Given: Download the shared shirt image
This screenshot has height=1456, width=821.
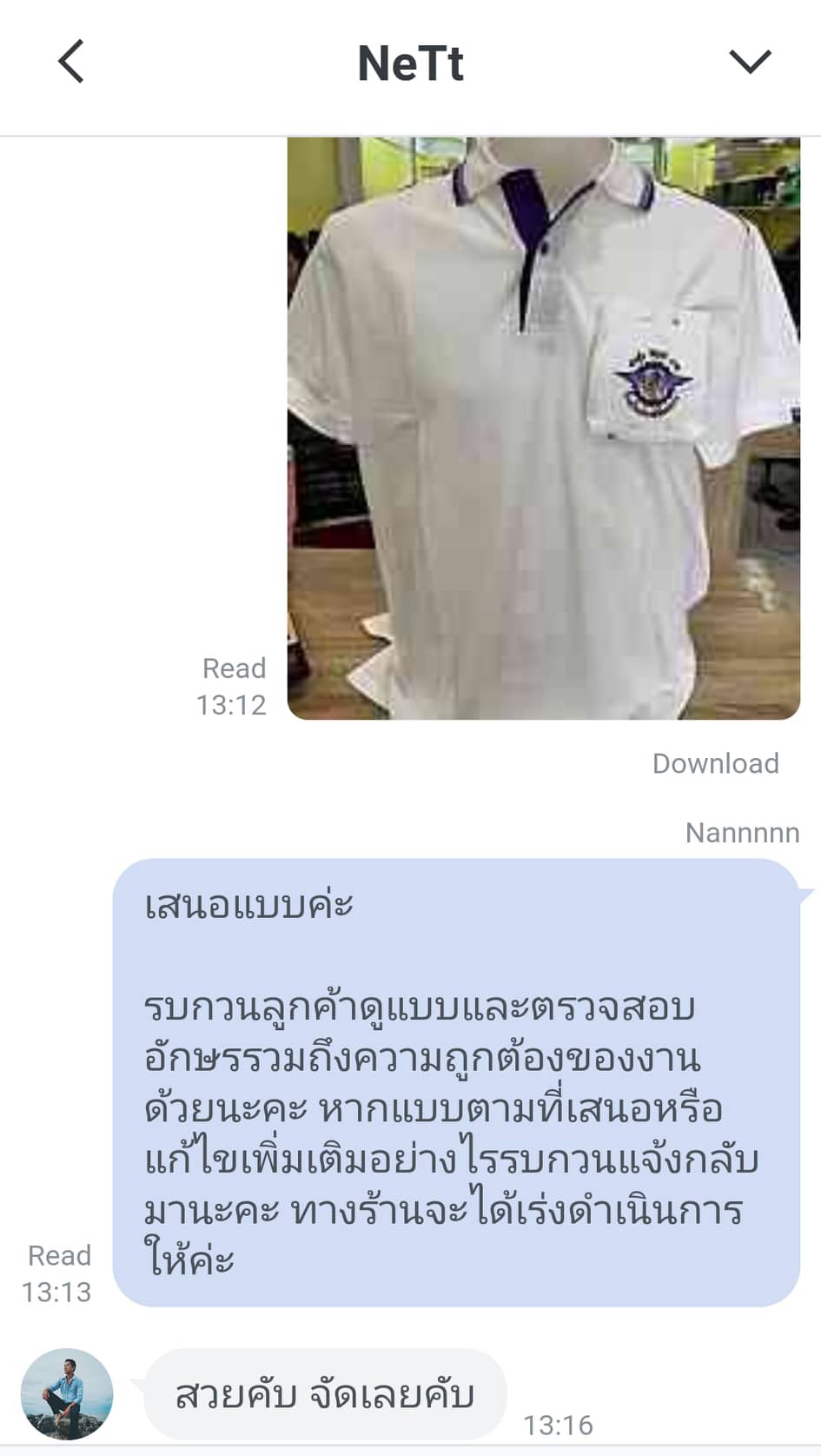Looking at the screenshot, I should pos(715,763).
